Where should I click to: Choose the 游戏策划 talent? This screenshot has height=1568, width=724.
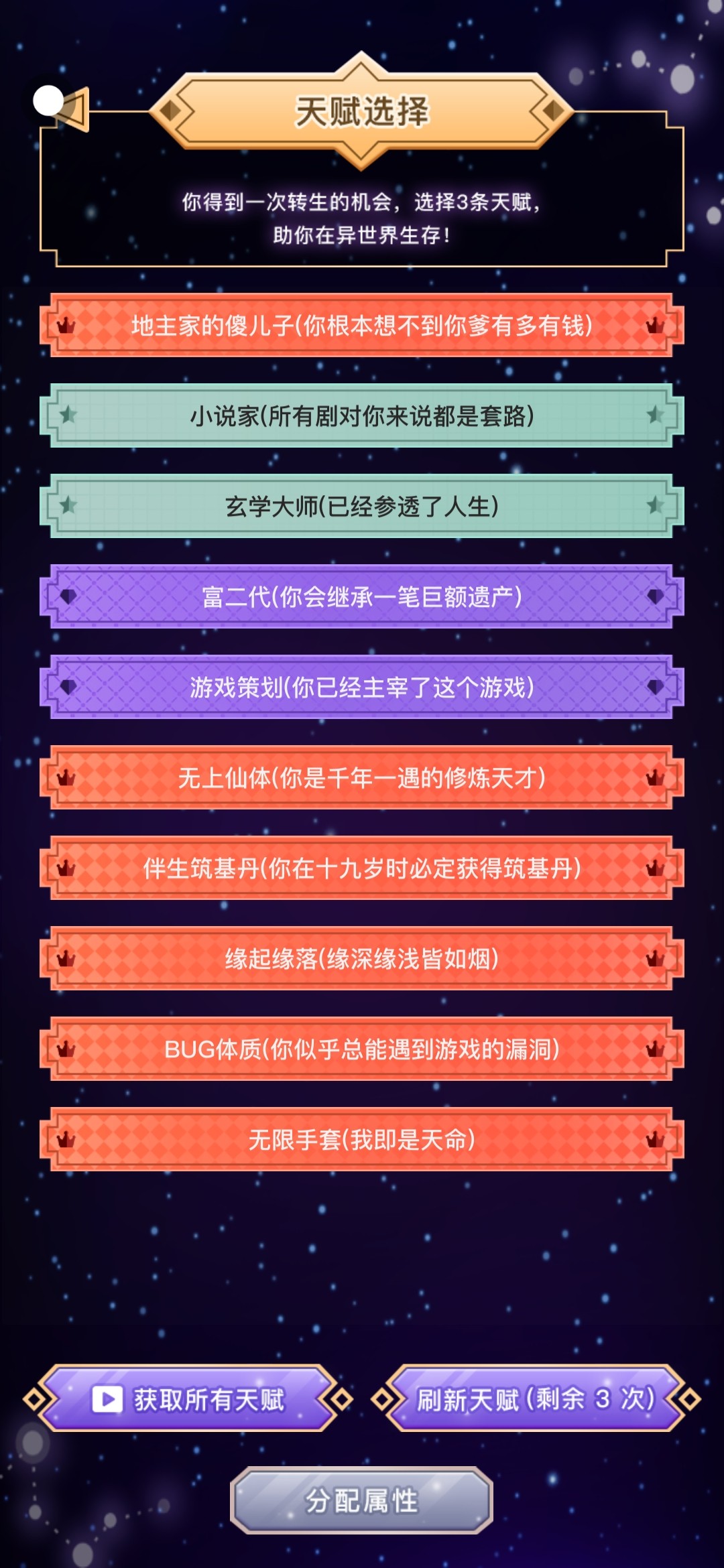pyautogui.click(x=362, y=688)
